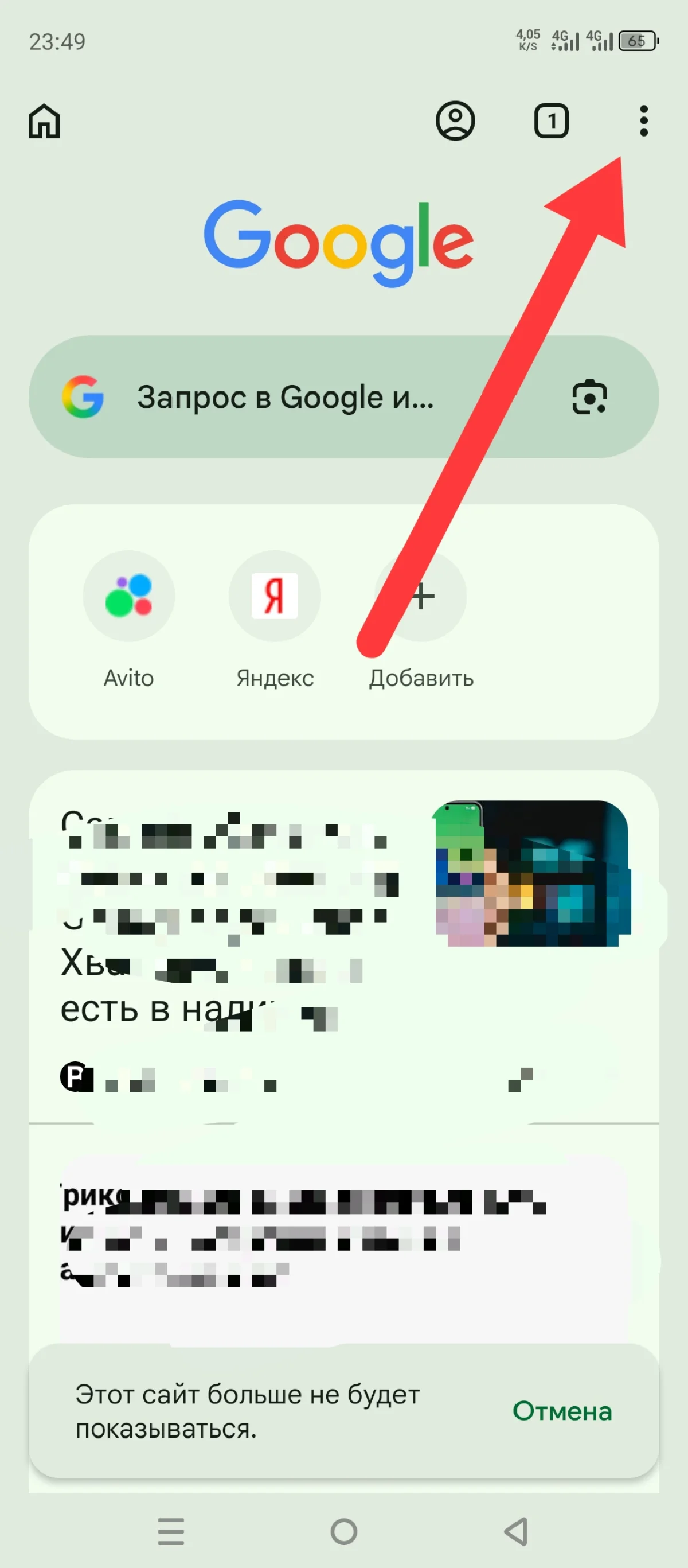Search with the Google Lens camera
688x1568 pixels.
(589, 398)
